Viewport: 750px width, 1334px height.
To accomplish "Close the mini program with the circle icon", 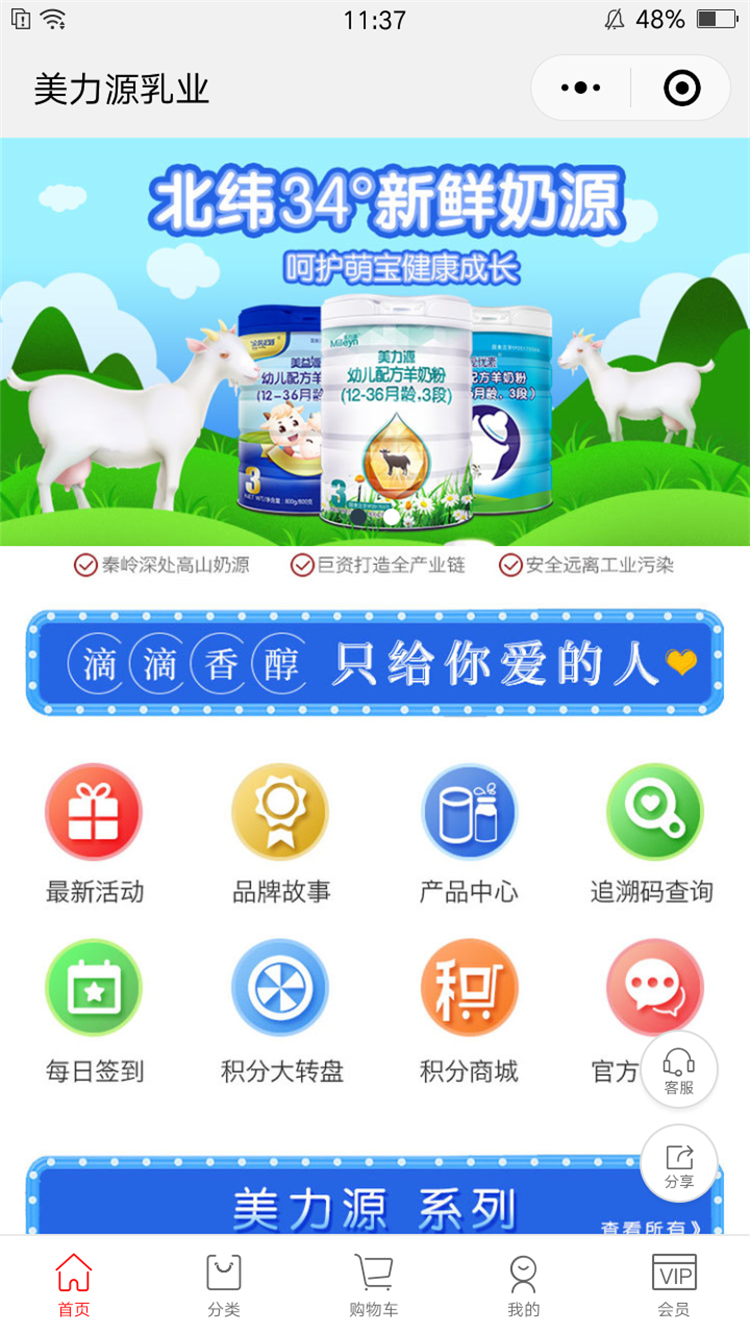I will click(x=682, y=88).
